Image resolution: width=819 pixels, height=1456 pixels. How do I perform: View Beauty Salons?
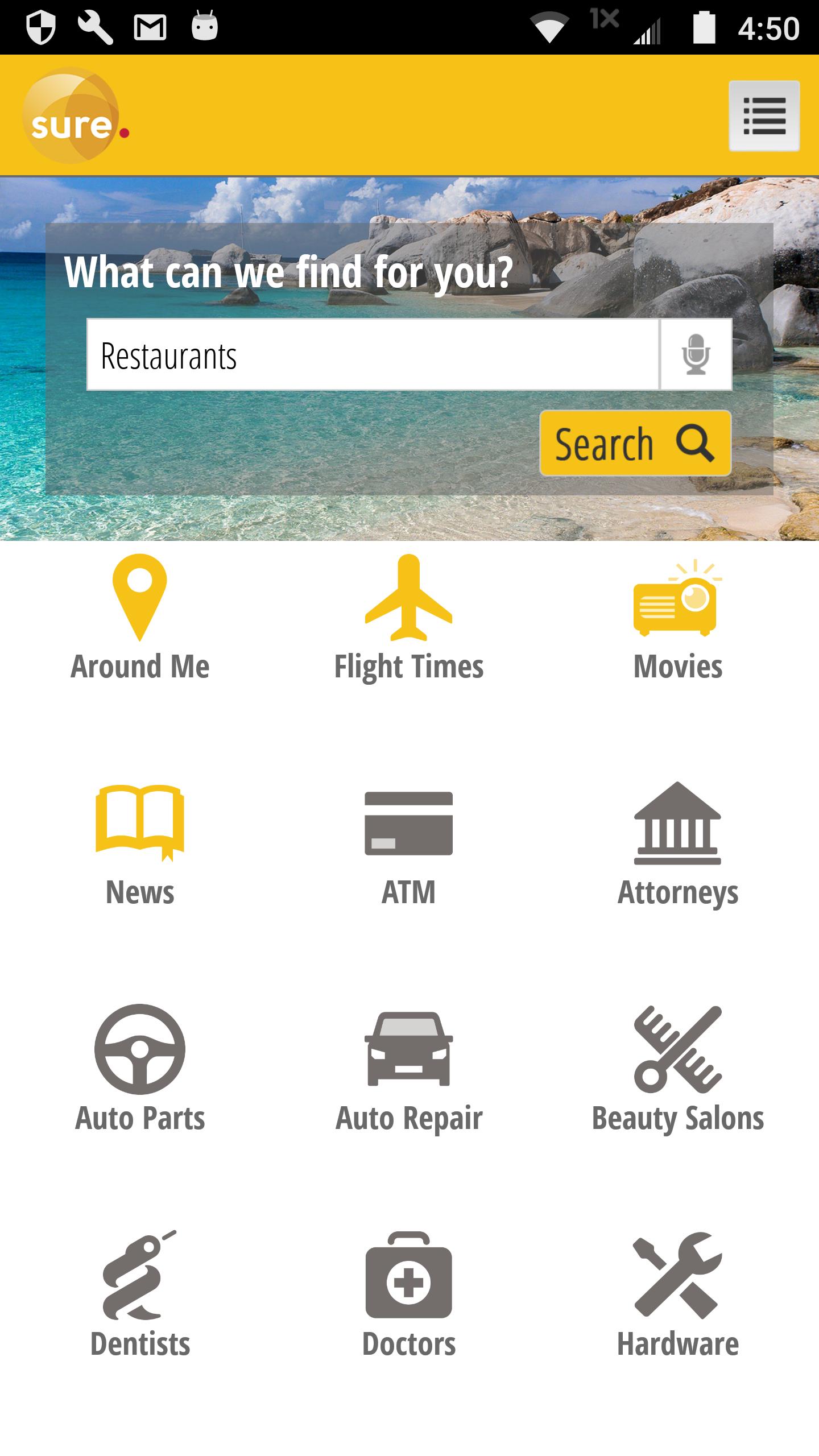click(677, 1070)
